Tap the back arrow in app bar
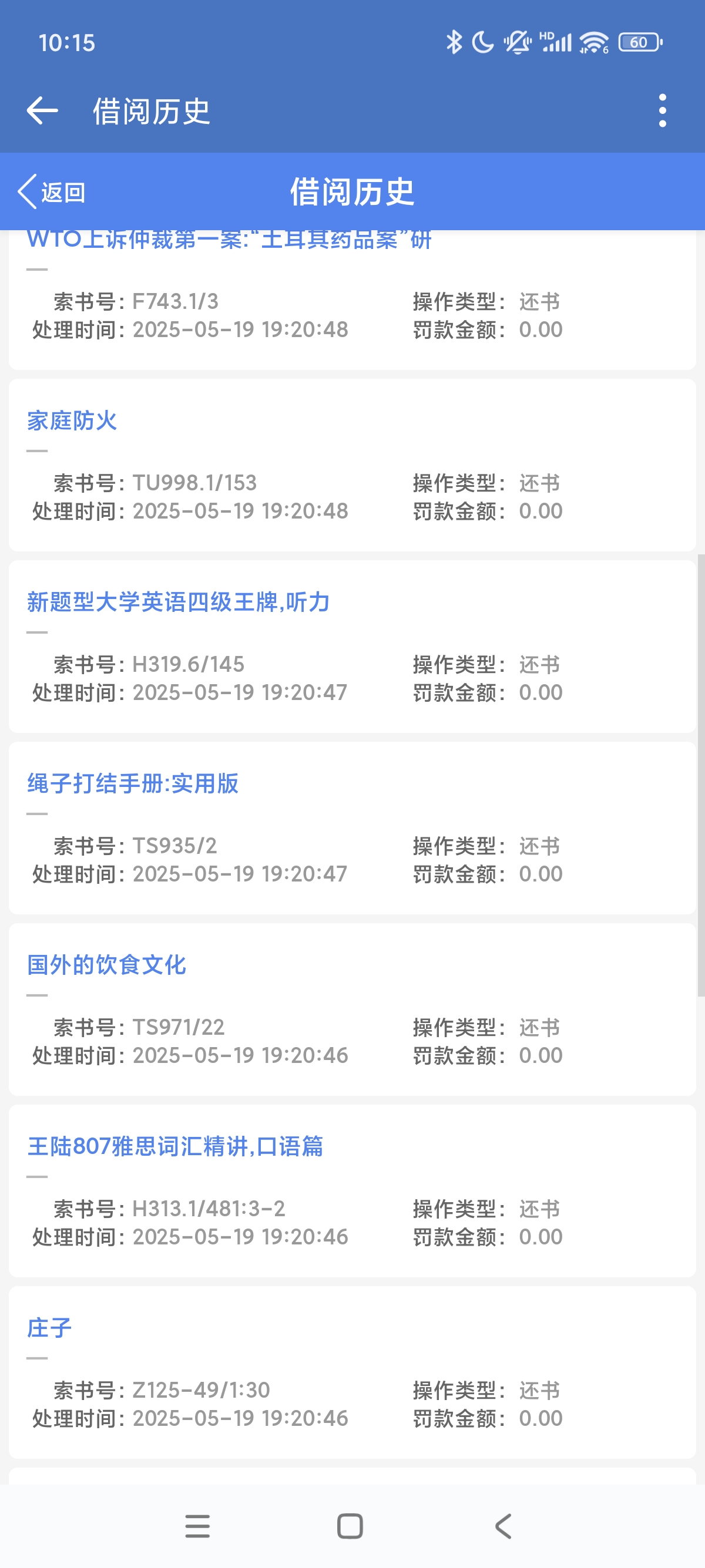 43,111
